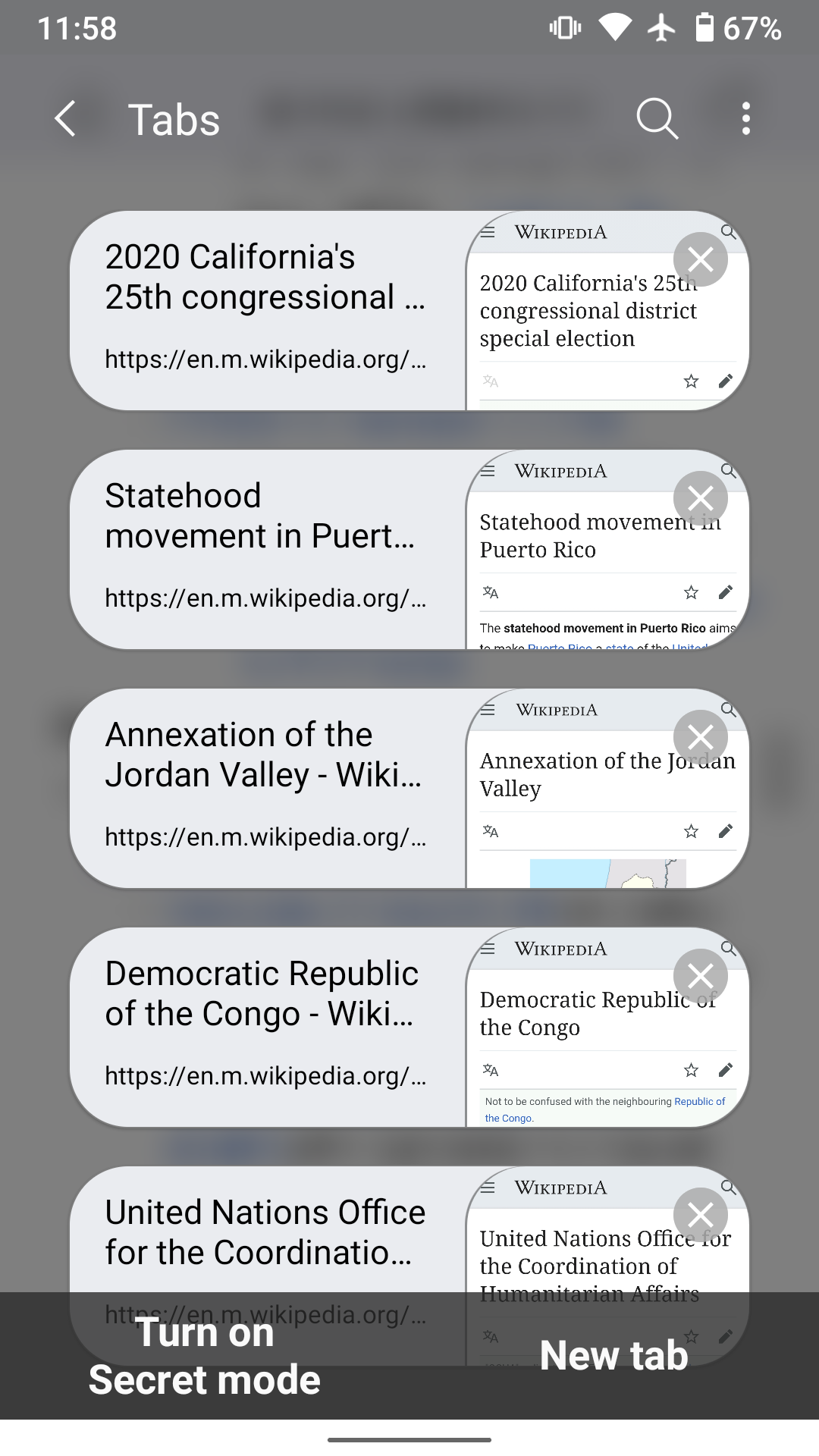Switch to the Statehood movement in Puerto Rico tab

pos(265,550)
